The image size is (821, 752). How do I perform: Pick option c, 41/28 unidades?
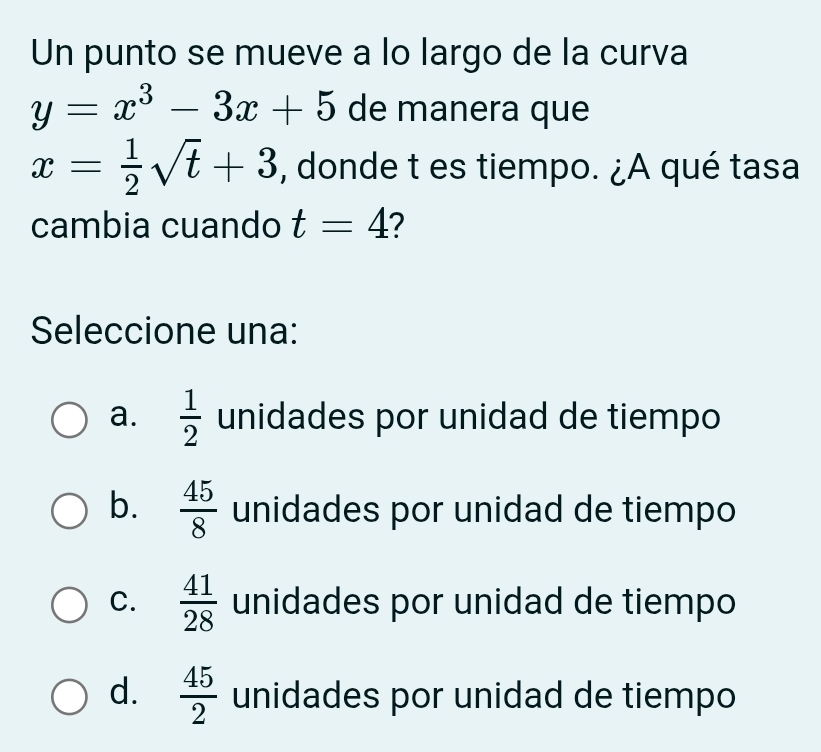pyautogui.click(x=69, y=605)
